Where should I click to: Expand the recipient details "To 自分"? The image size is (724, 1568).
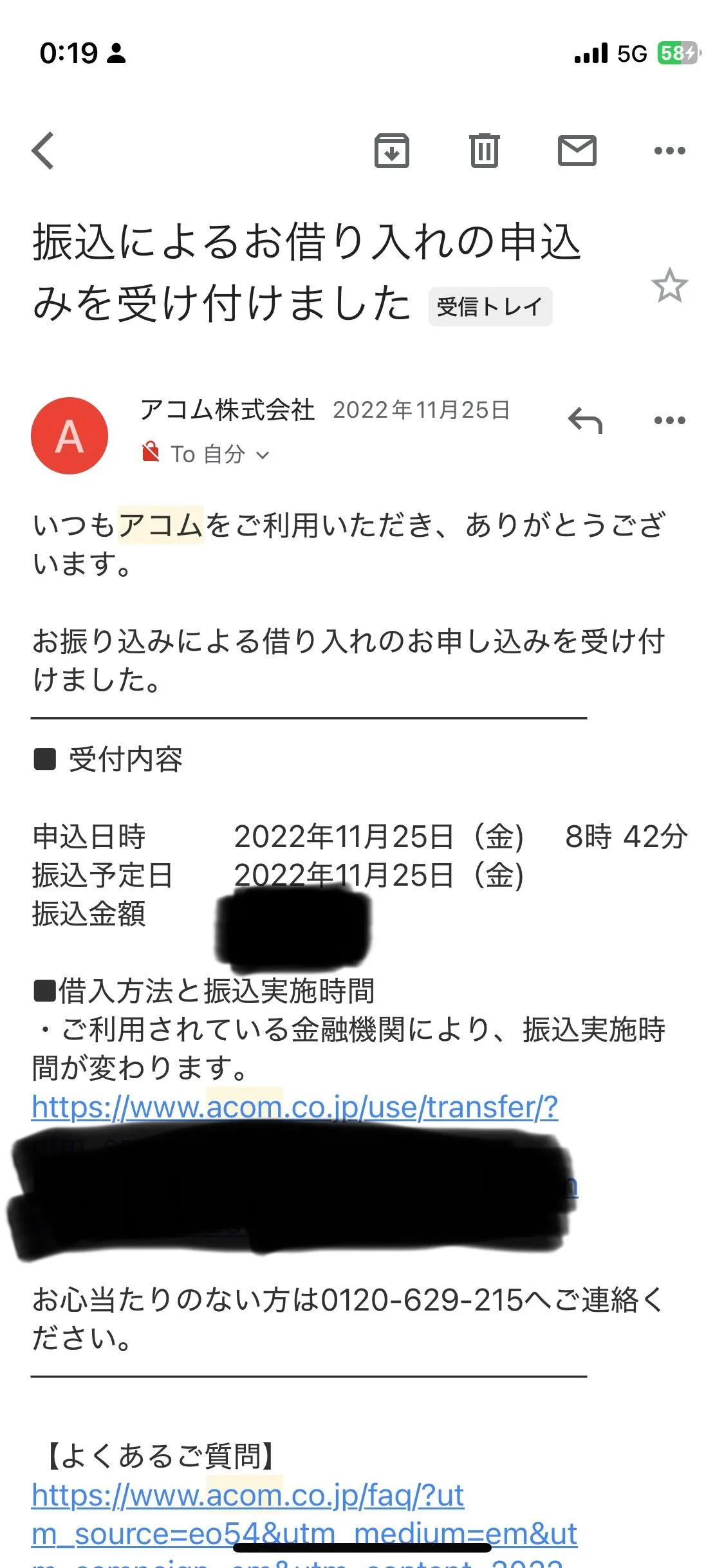[x=220, y=454]
